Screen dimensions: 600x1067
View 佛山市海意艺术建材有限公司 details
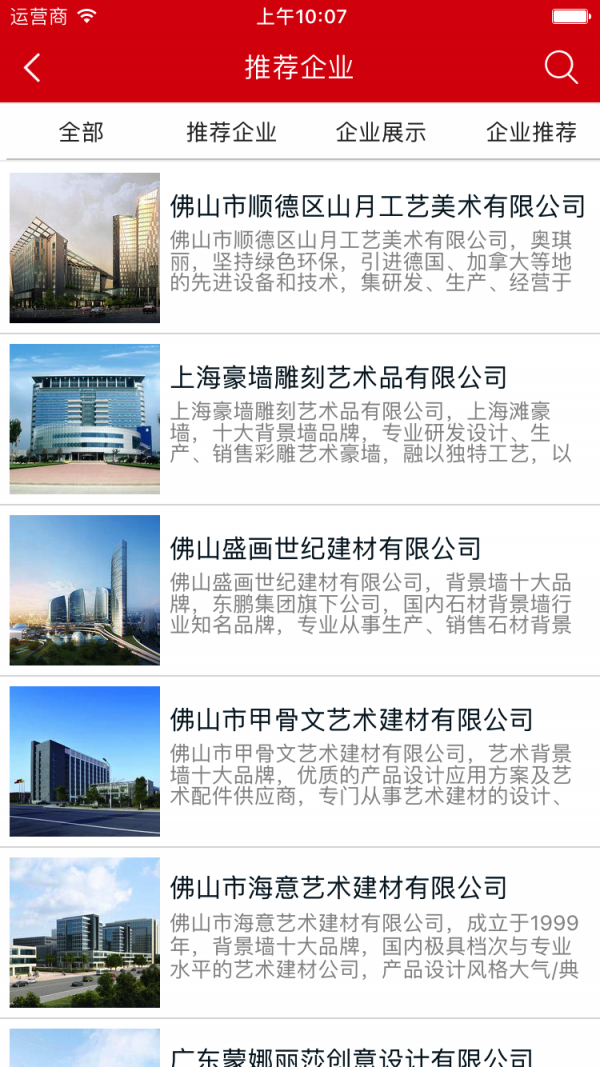coord(300,932)
